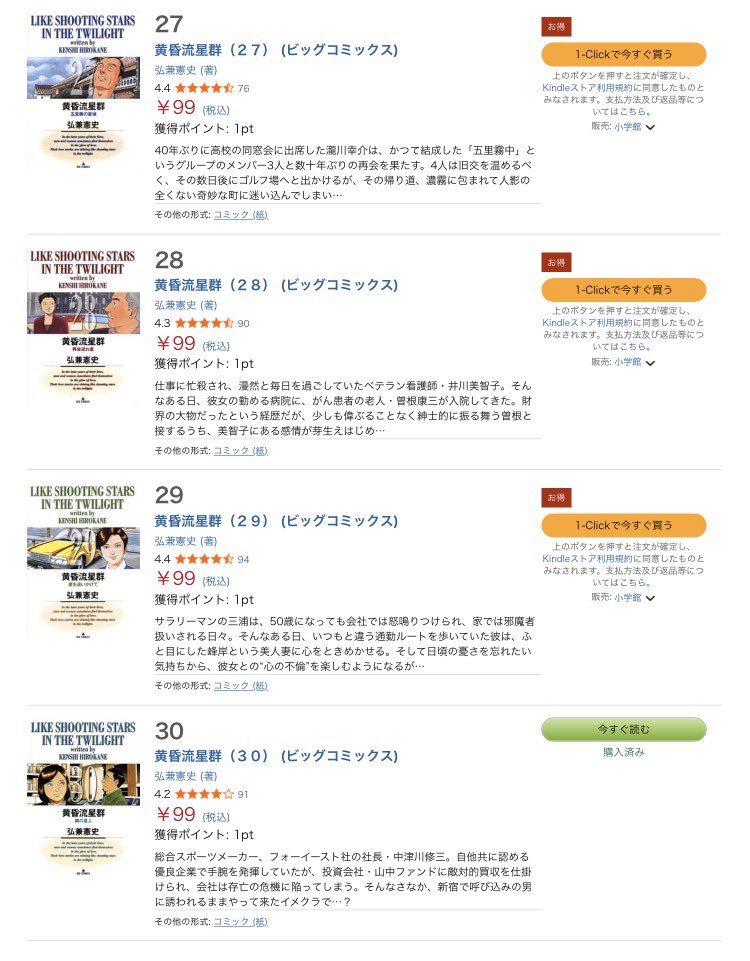Open the title 黄昏流星群（３０）
This screenshot has height=961, width=750.
pyautogui.click(x=276, y=756)
